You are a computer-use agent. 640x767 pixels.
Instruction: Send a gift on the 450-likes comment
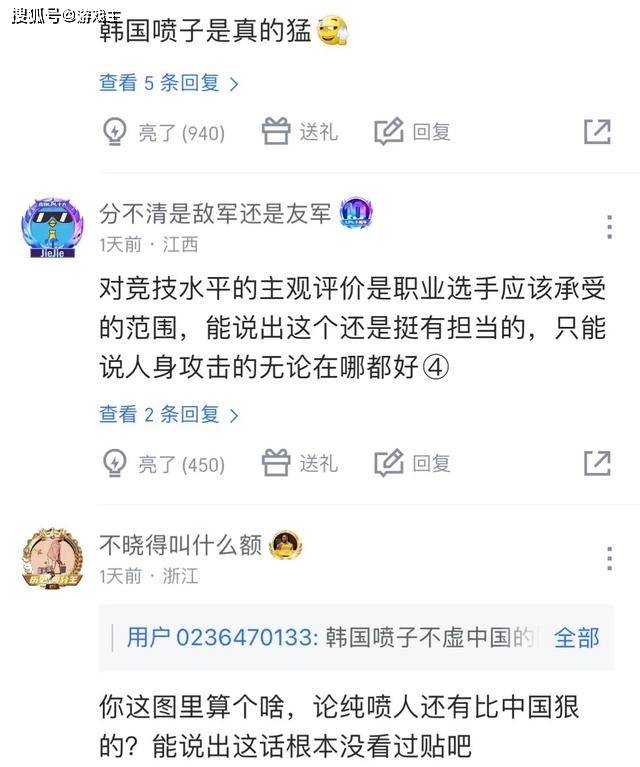(300, 464)
